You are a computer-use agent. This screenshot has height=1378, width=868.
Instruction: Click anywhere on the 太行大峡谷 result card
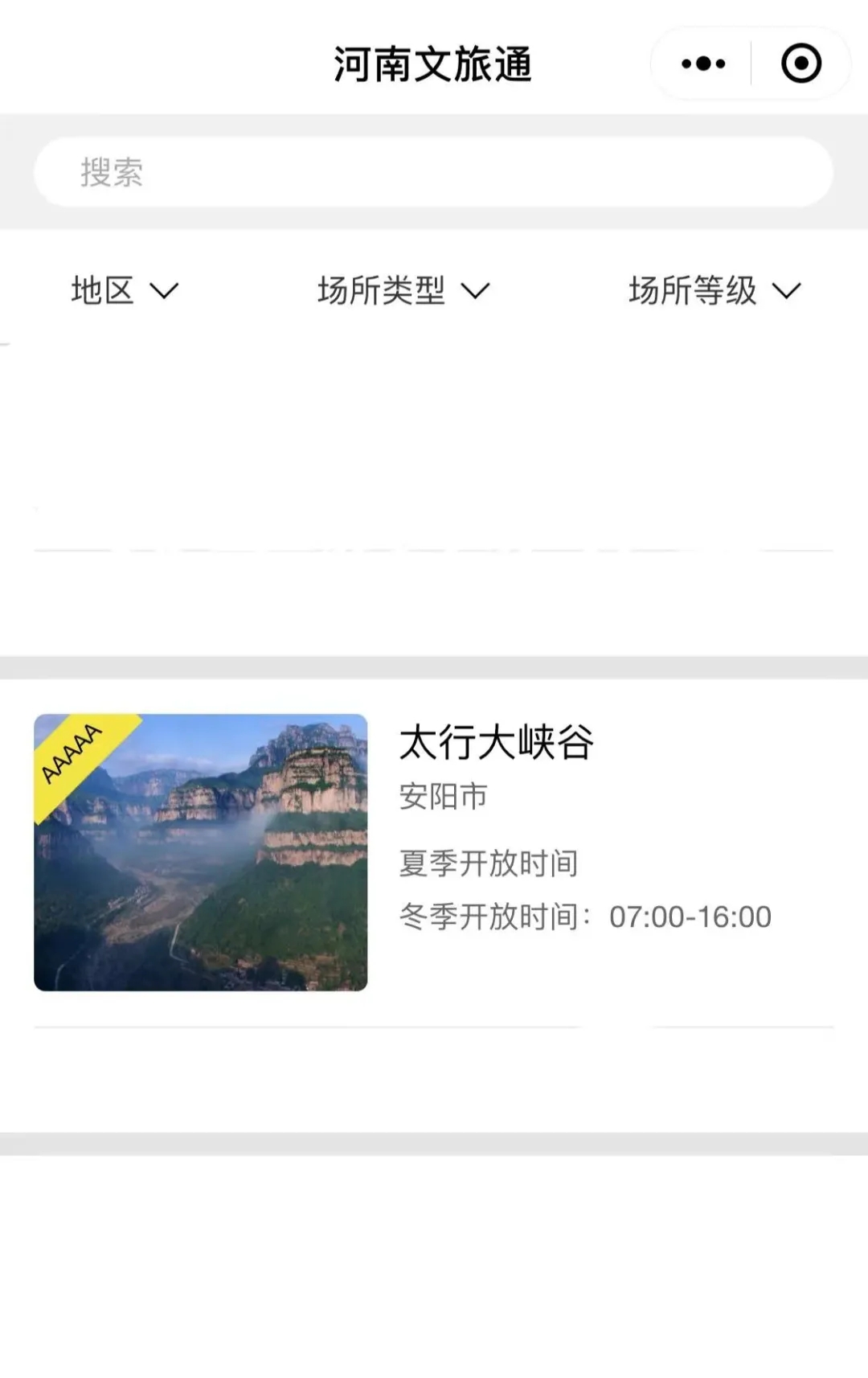[x=434, y=852]
